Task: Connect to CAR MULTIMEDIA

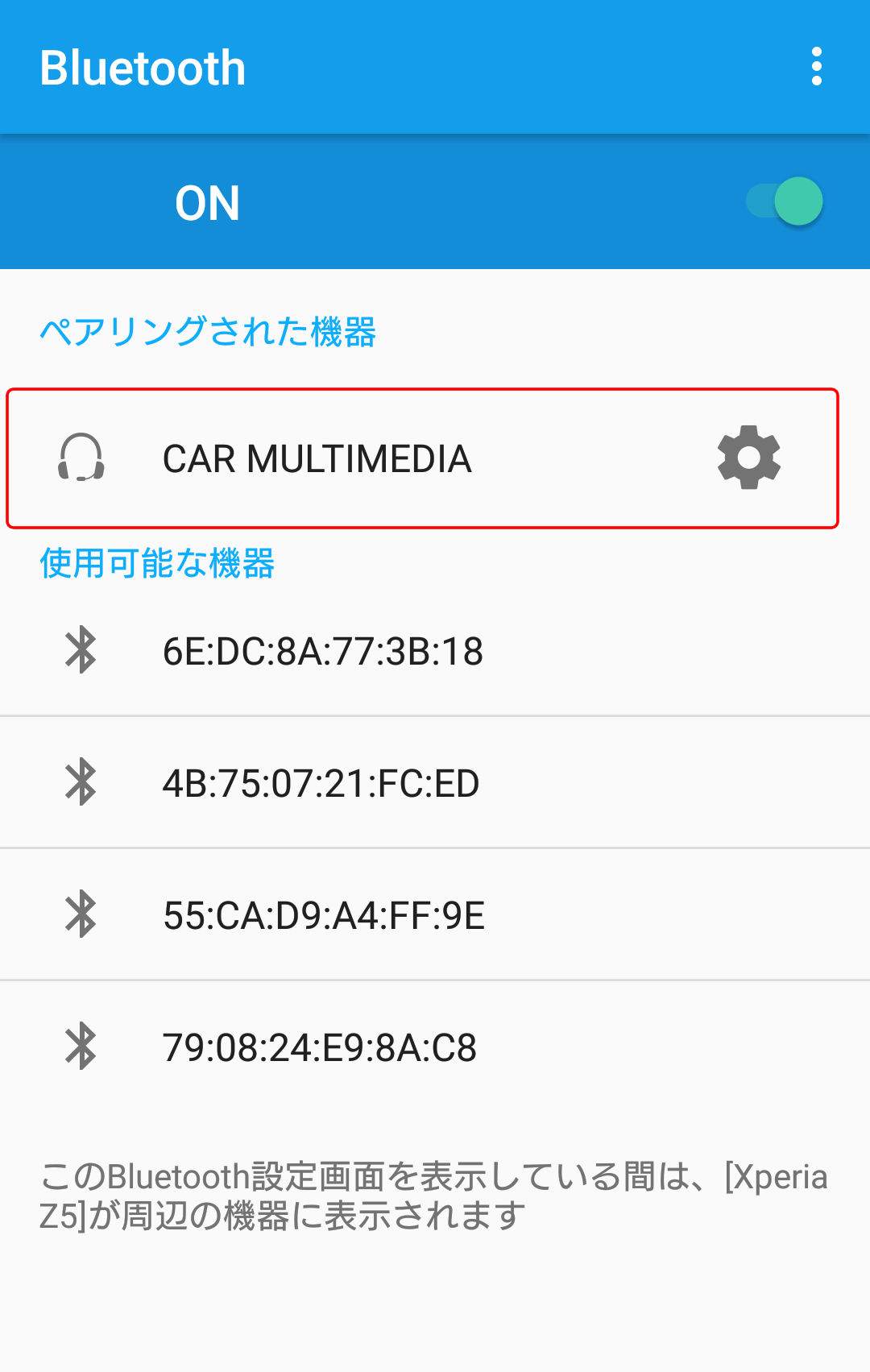Action: (x=317, y=459)
